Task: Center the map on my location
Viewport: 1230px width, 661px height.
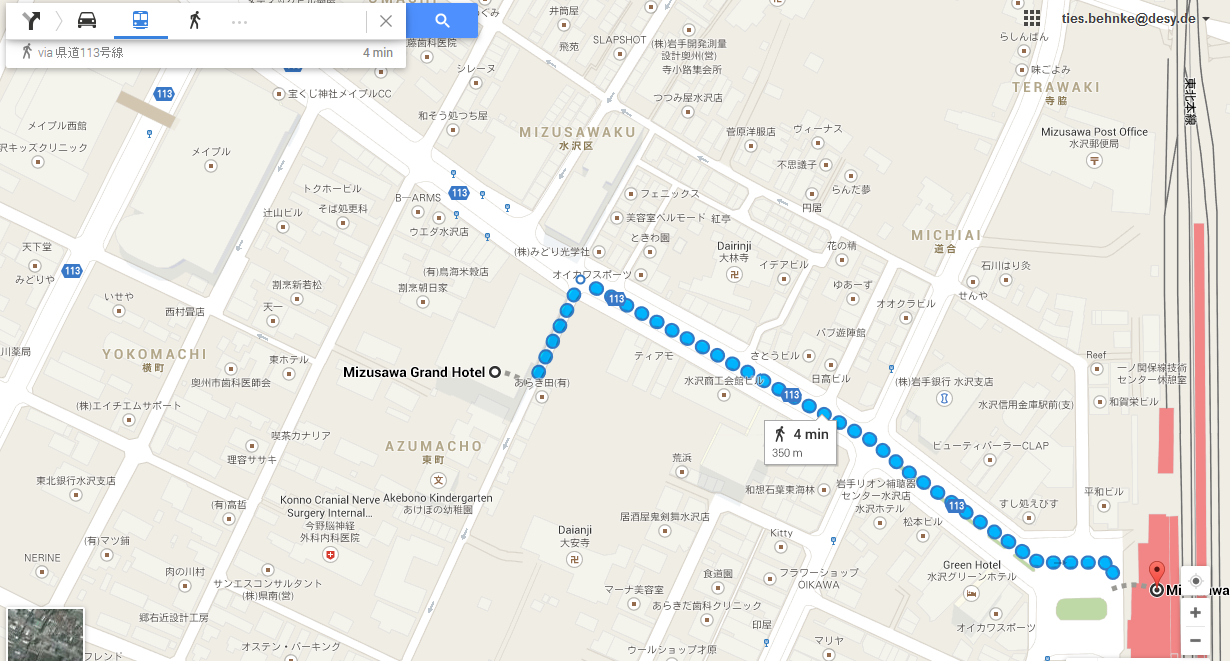Action: (x=1195, y=581)
